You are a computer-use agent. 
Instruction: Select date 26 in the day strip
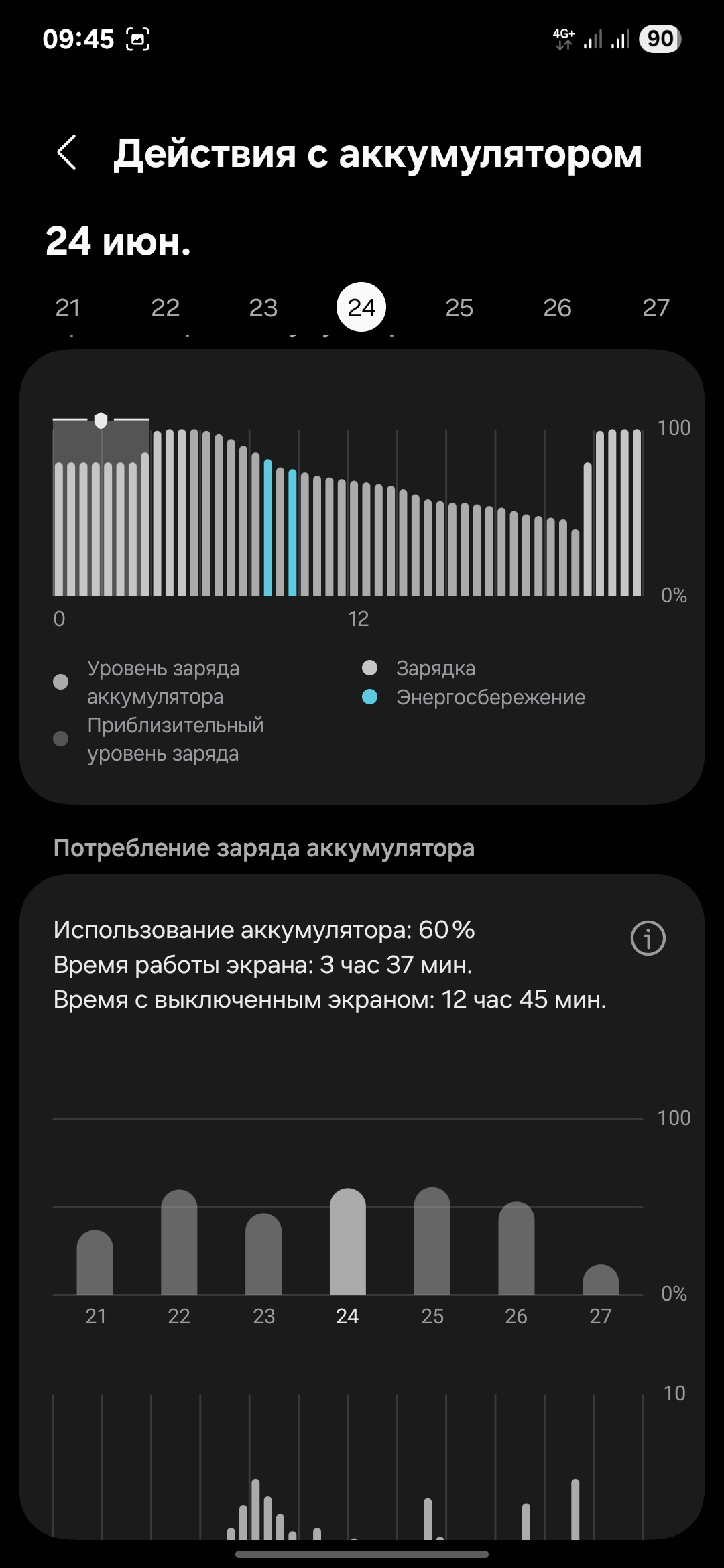(x=557, y=308)
